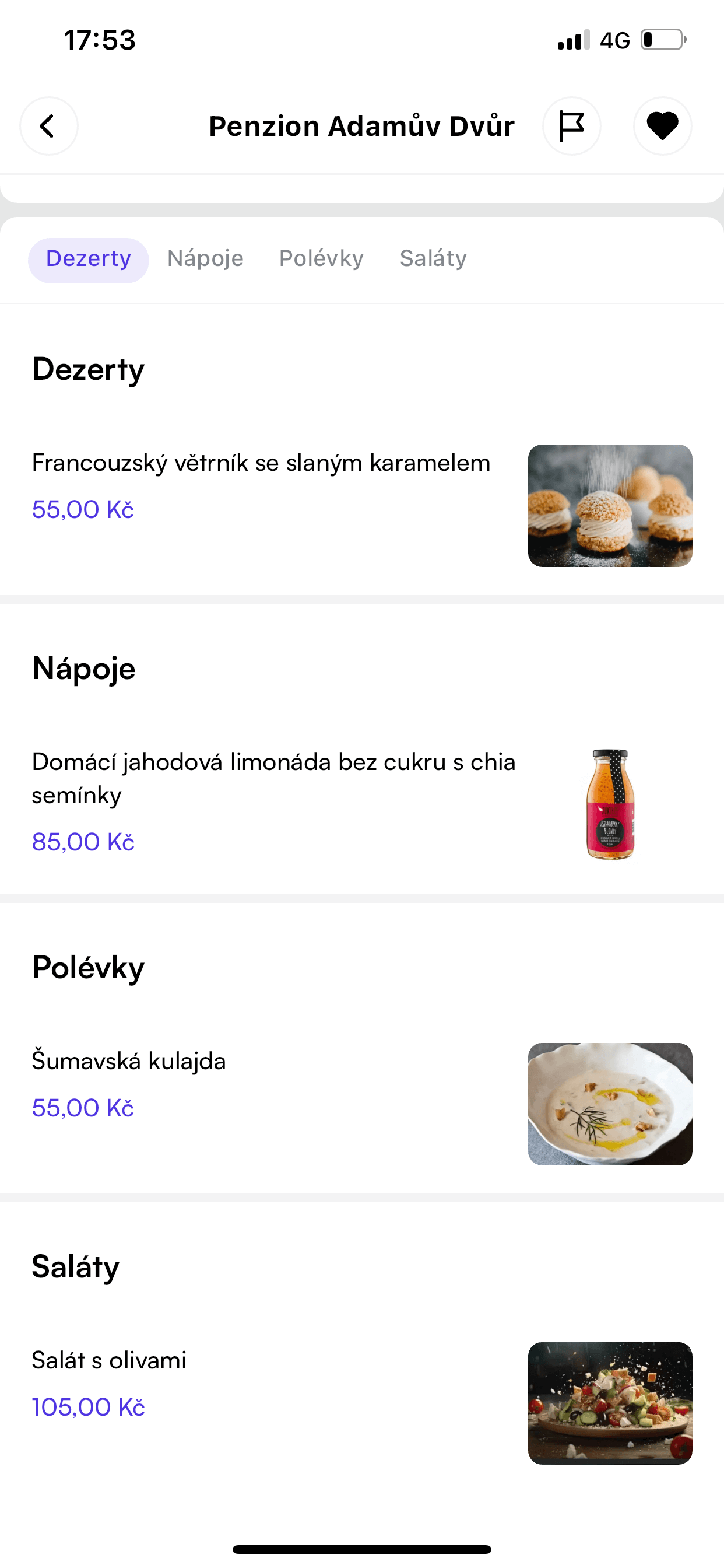This screenshot has height=1568, width=724.
Task: Select the Dezerty category chip
Action: coord(88,258)
